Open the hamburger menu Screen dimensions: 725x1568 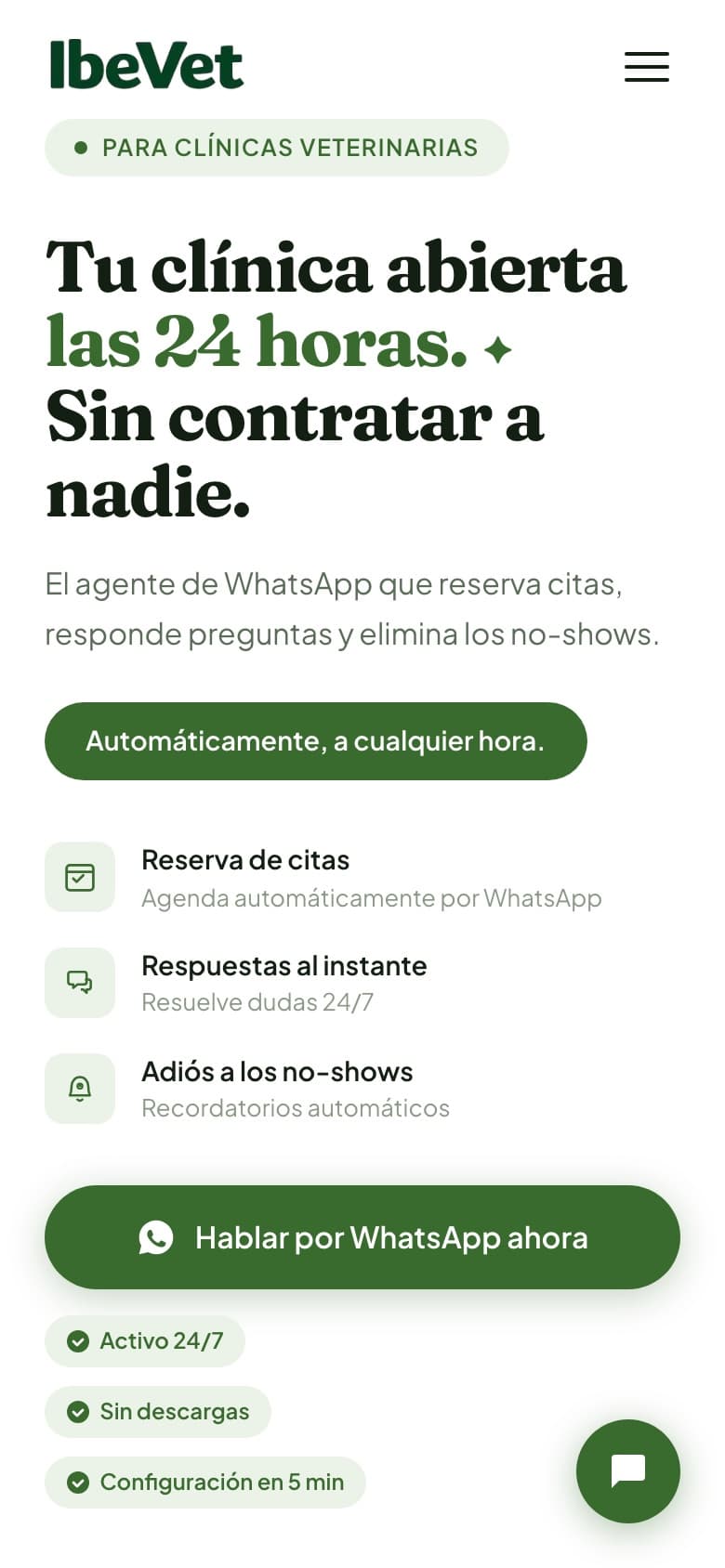(x=646, y=67)
